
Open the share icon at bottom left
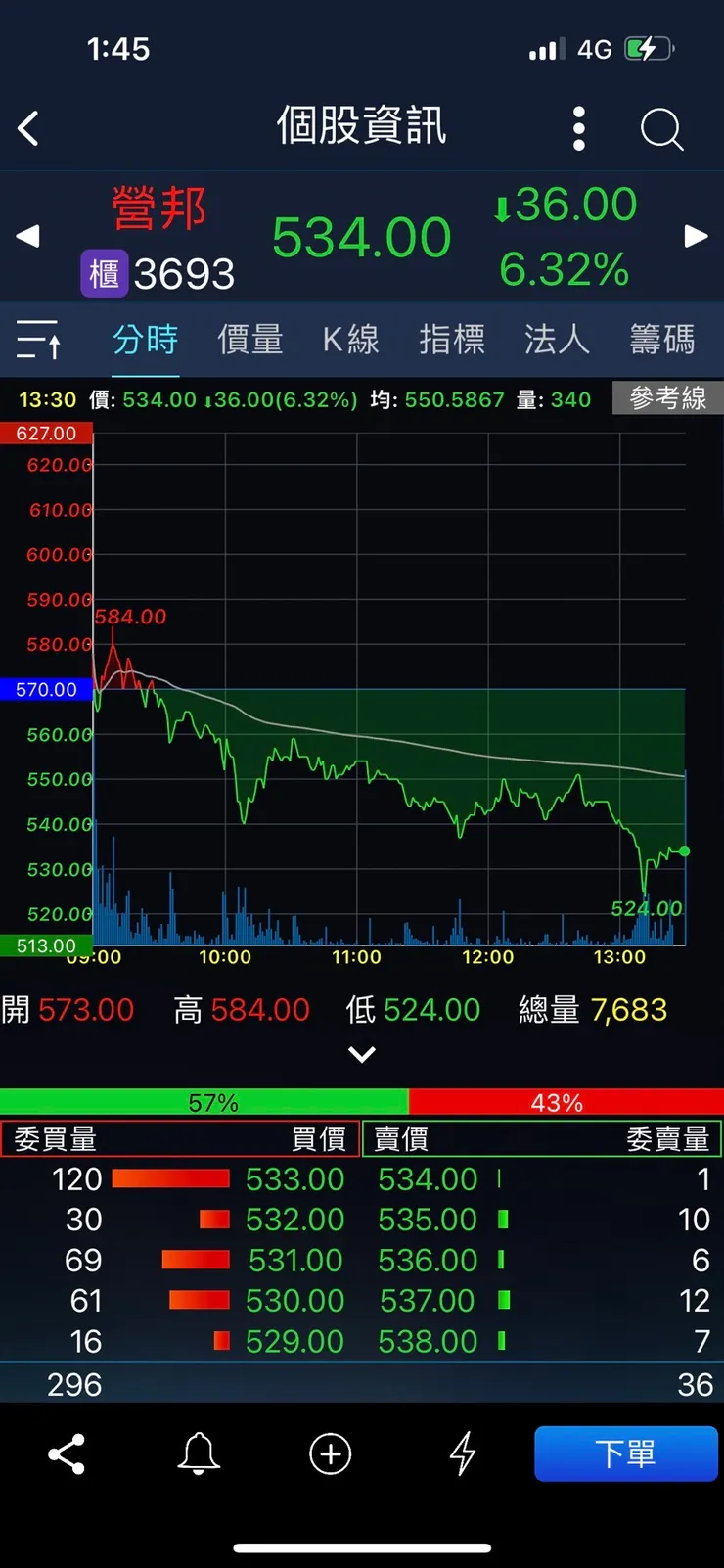tap(66, 1454)
